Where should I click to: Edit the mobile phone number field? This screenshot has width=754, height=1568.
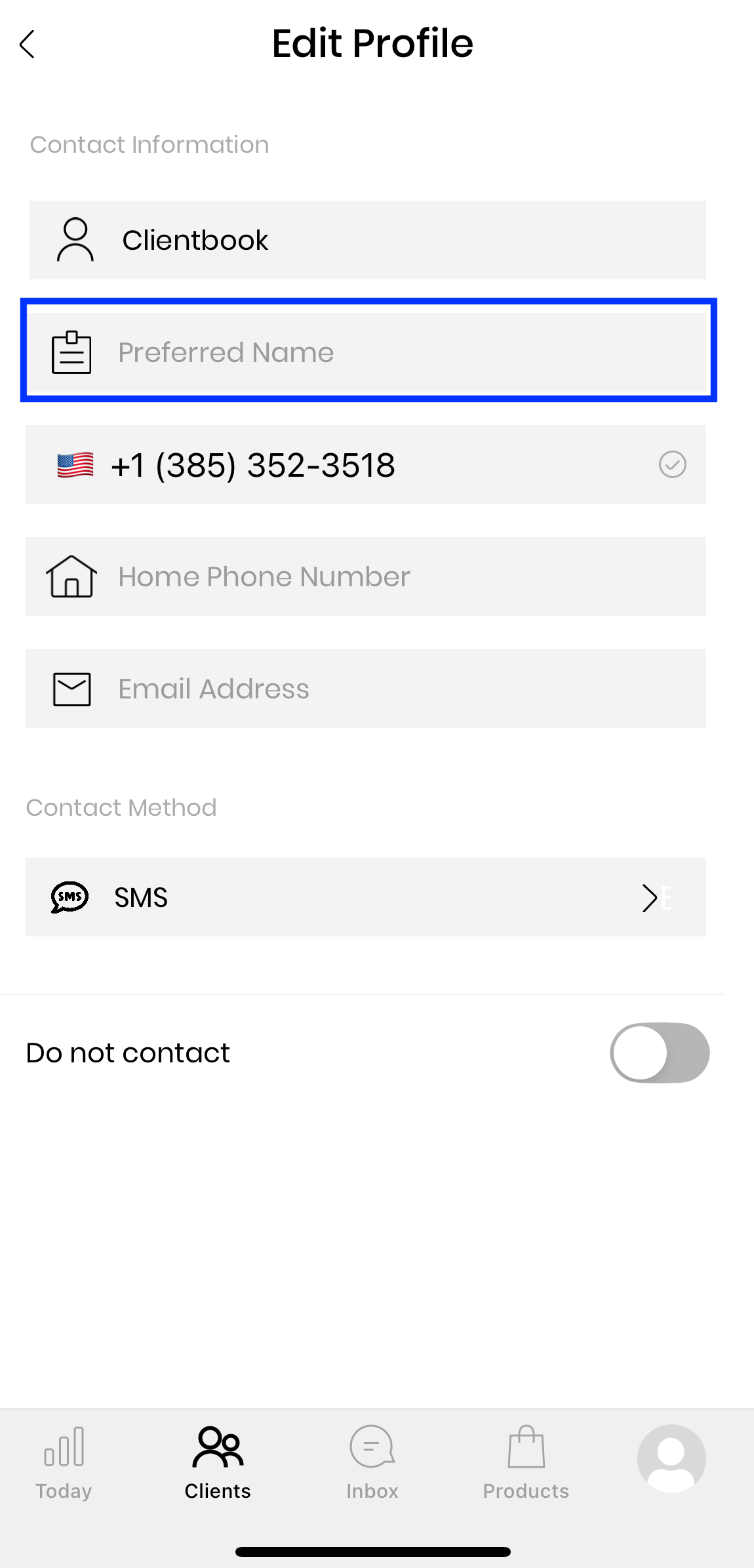380,465
